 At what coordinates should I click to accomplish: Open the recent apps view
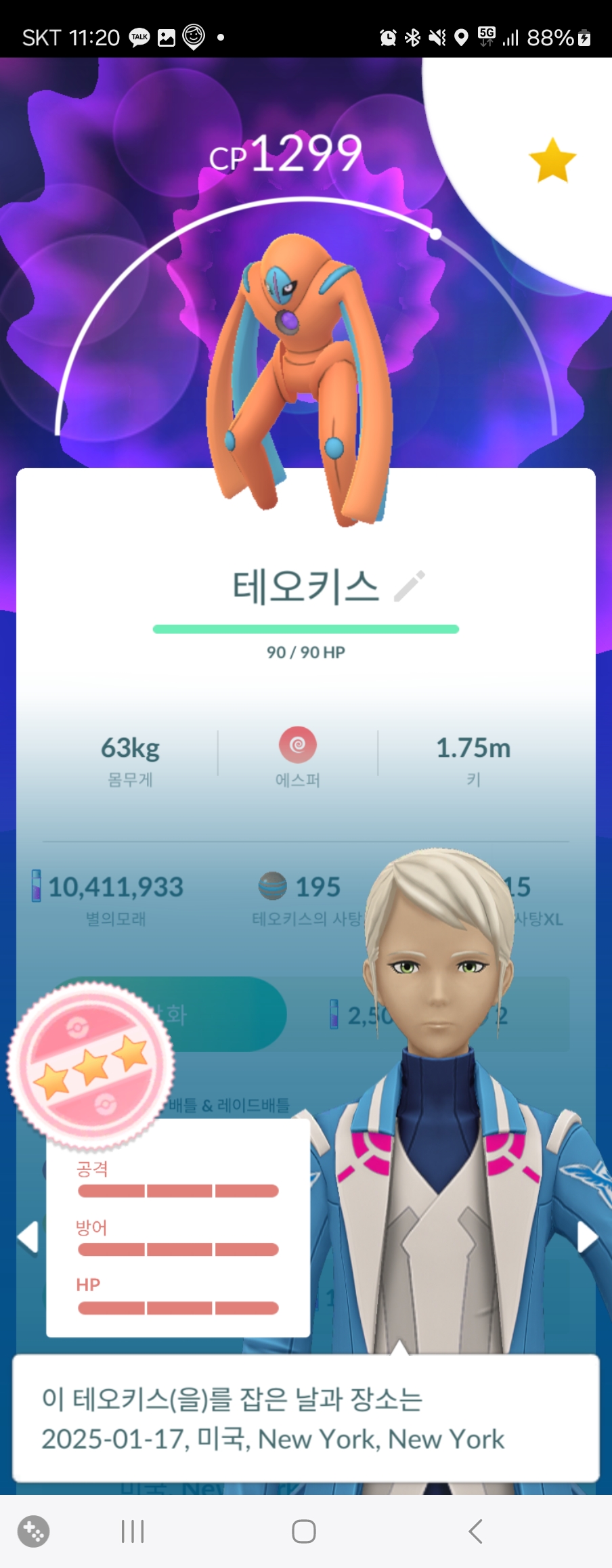point(133,1531)
